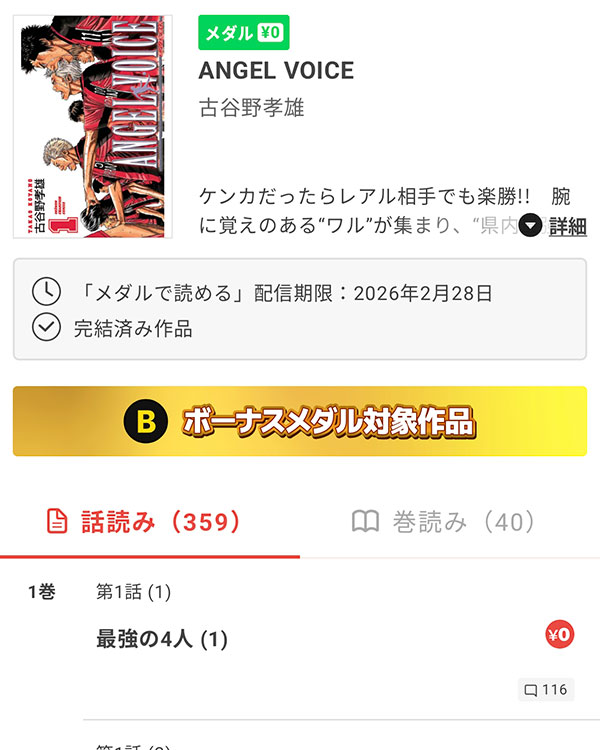The width and height of the screenshot is (600, 750).
Task: Open author 古谷野孝雄's page
Action: pos(252,108)
